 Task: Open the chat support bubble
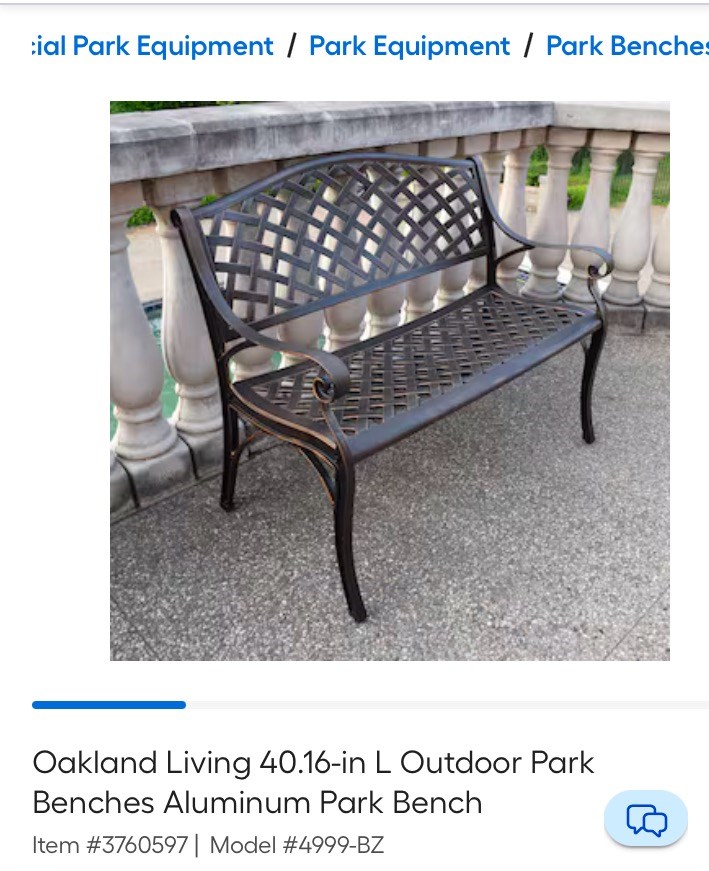[x=646, y=820]
